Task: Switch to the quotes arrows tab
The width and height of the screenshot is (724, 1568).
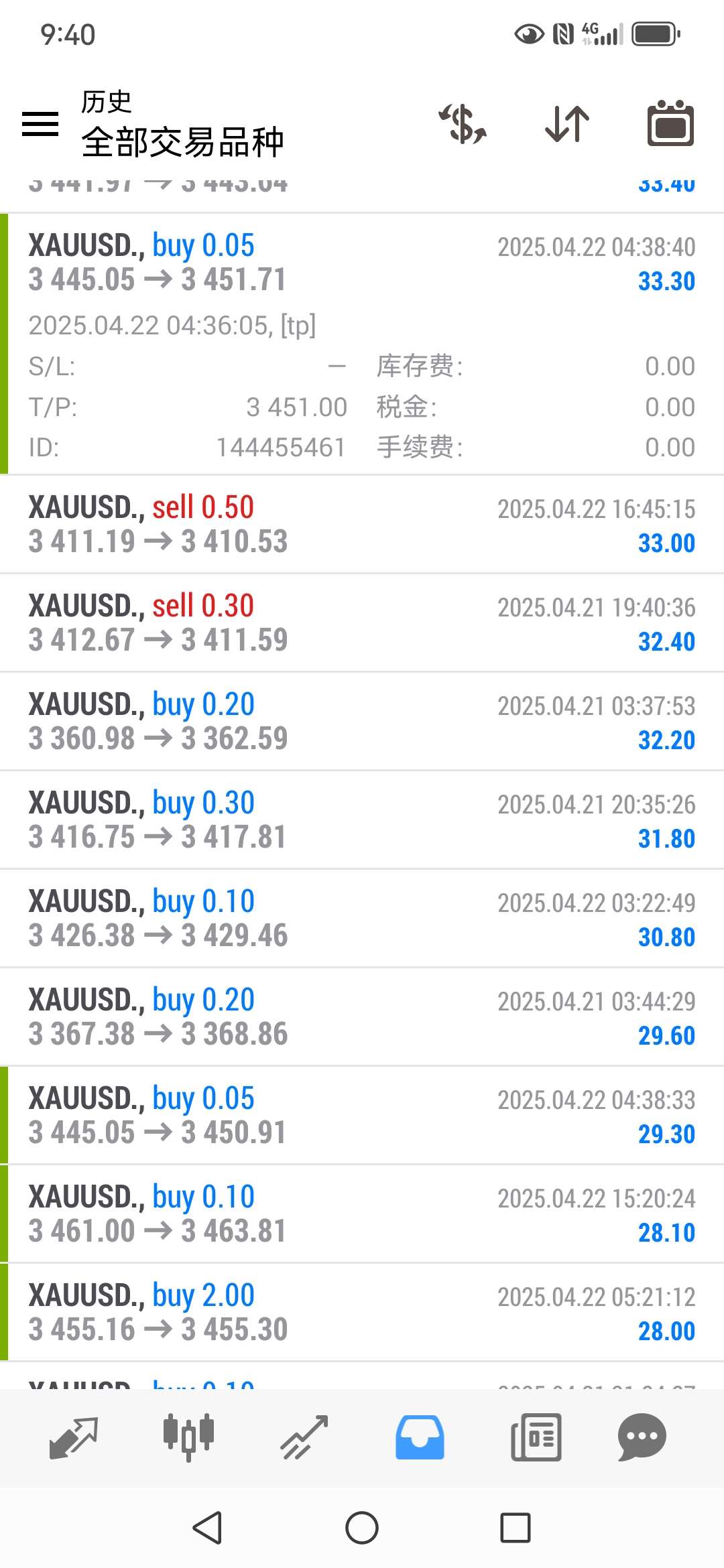Action: point(74,1437)
